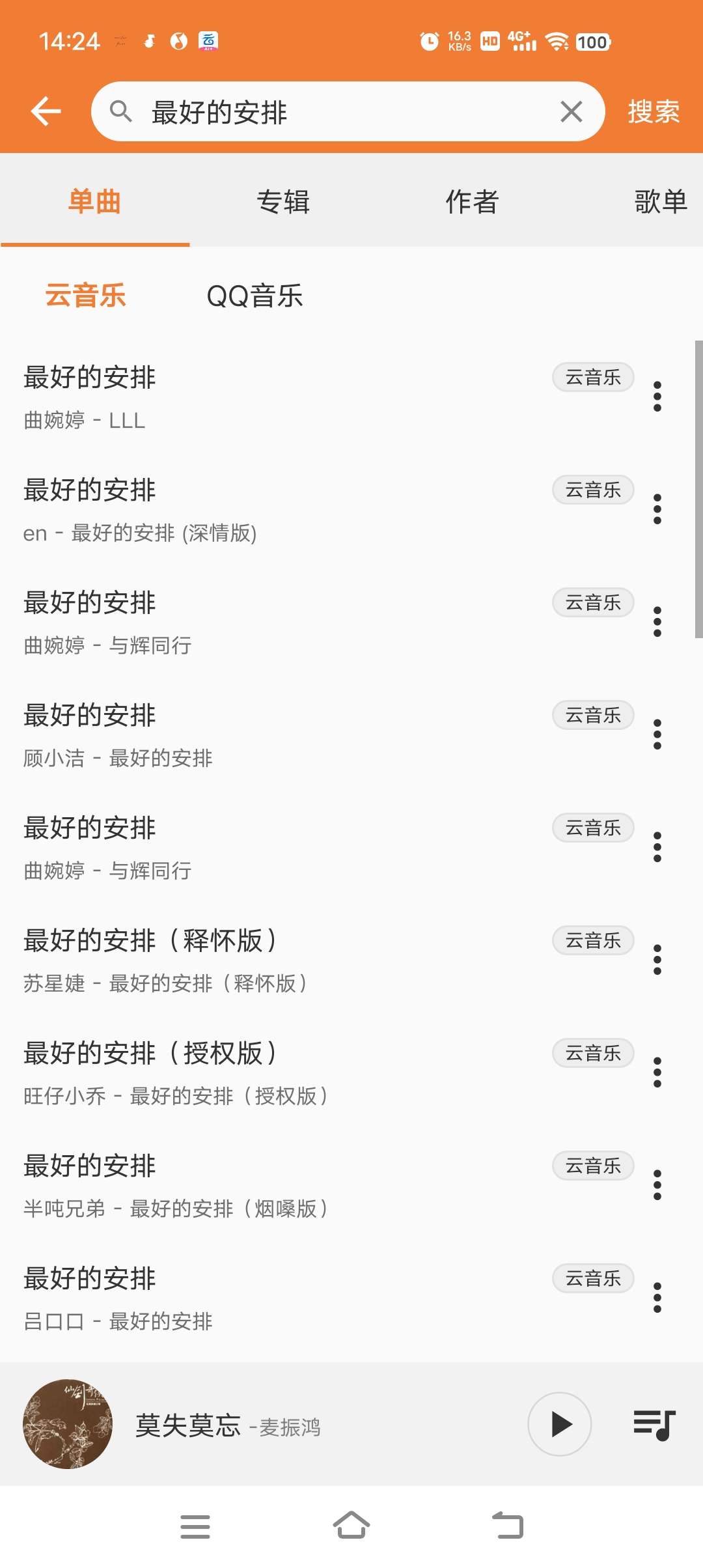Image resolution: width=703 pixels, height=1568 pixels.
Task: Select the QQ音乐 source
Action: [x=255, y=296]
